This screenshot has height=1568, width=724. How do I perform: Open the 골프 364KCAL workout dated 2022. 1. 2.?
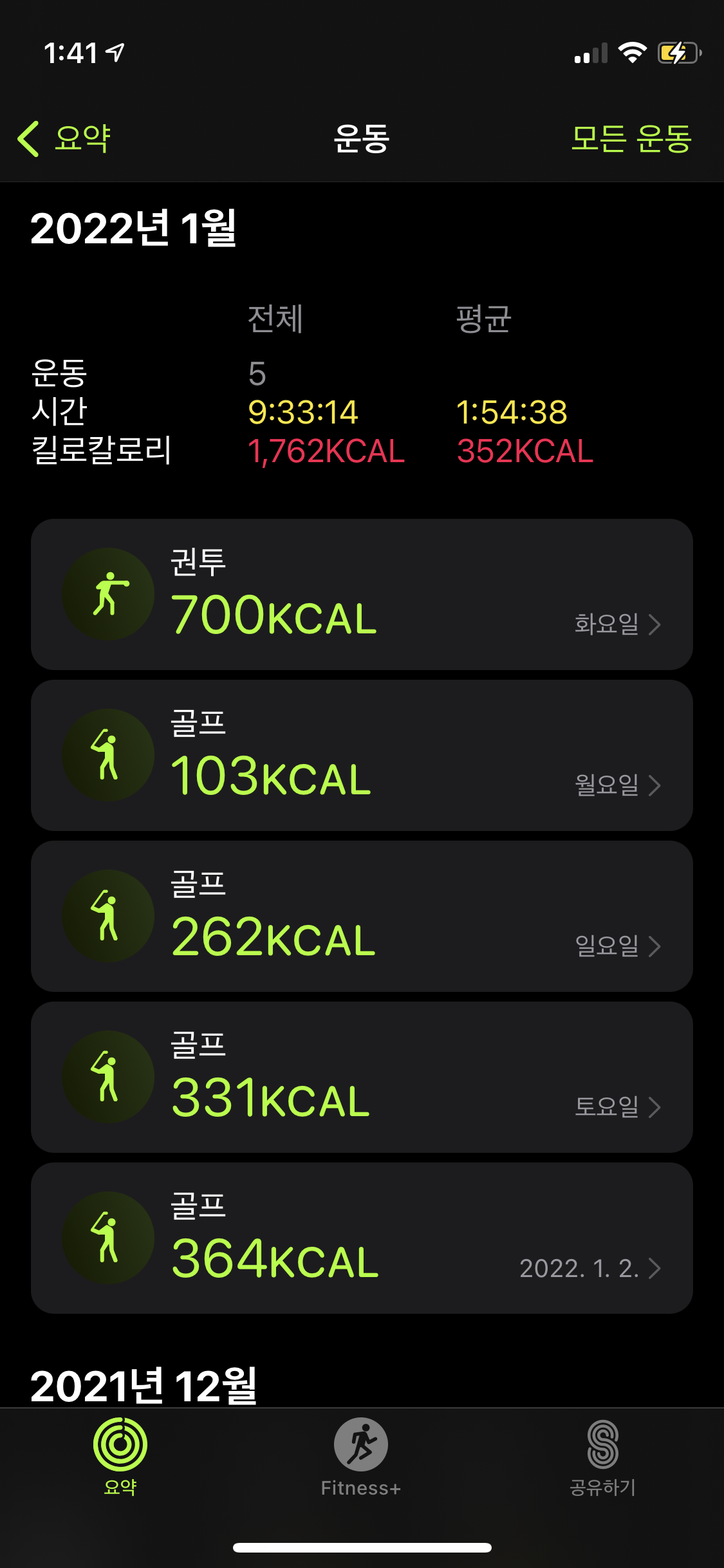[362, 1238]
